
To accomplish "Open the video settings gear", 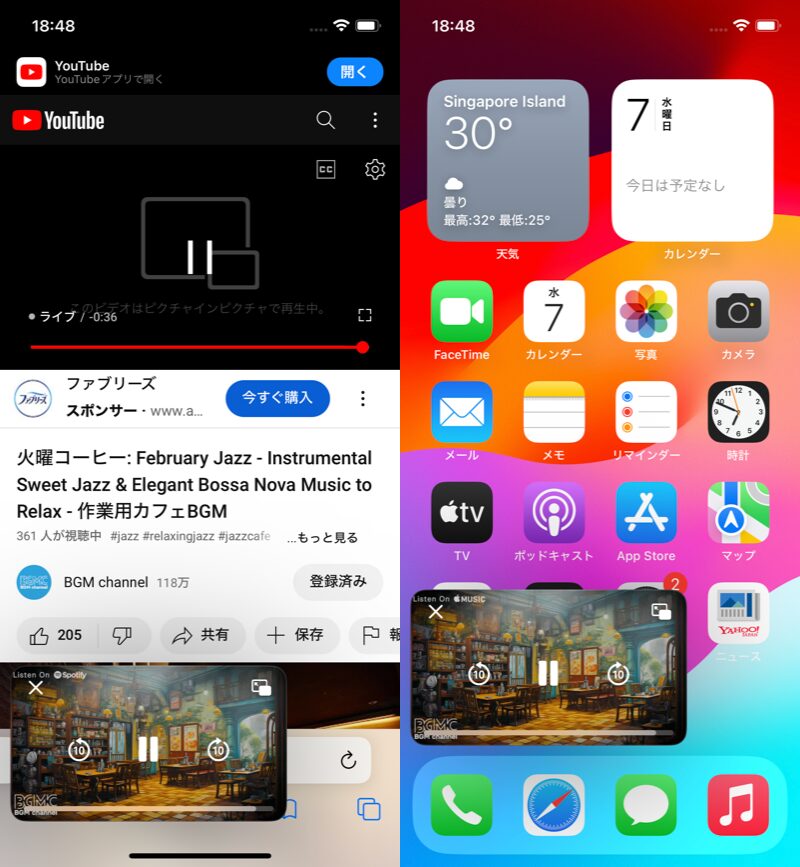I will coord(375,169).
